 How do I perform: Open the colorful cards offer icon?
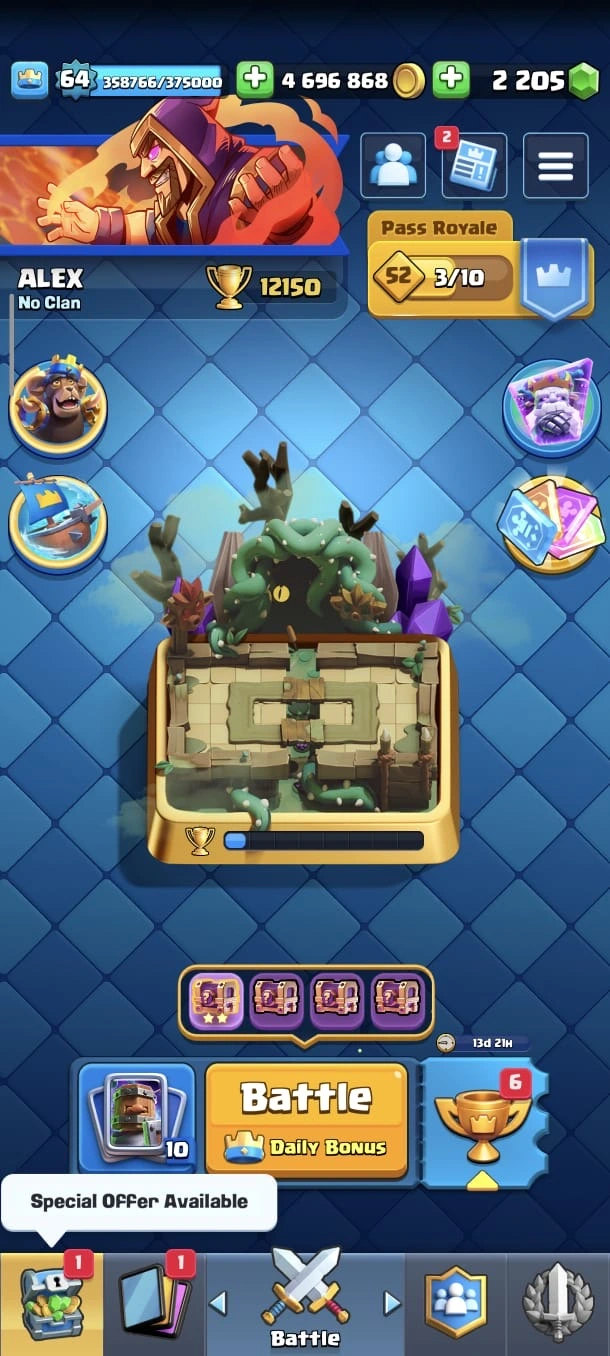[550, 523]
